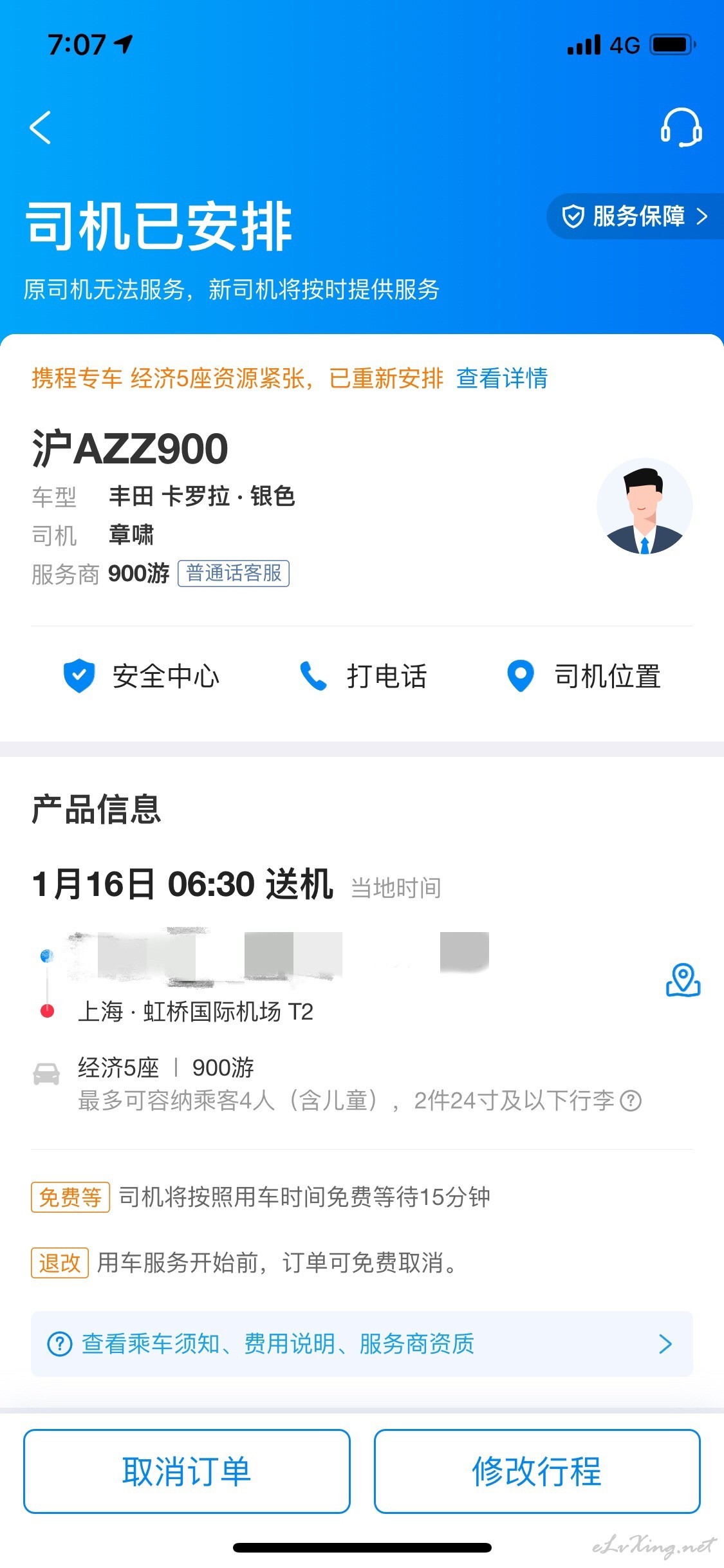Tap 修改行程 to modify the trip
This screenshot has width=724, height=1568.
click(x=537, y=1471)
